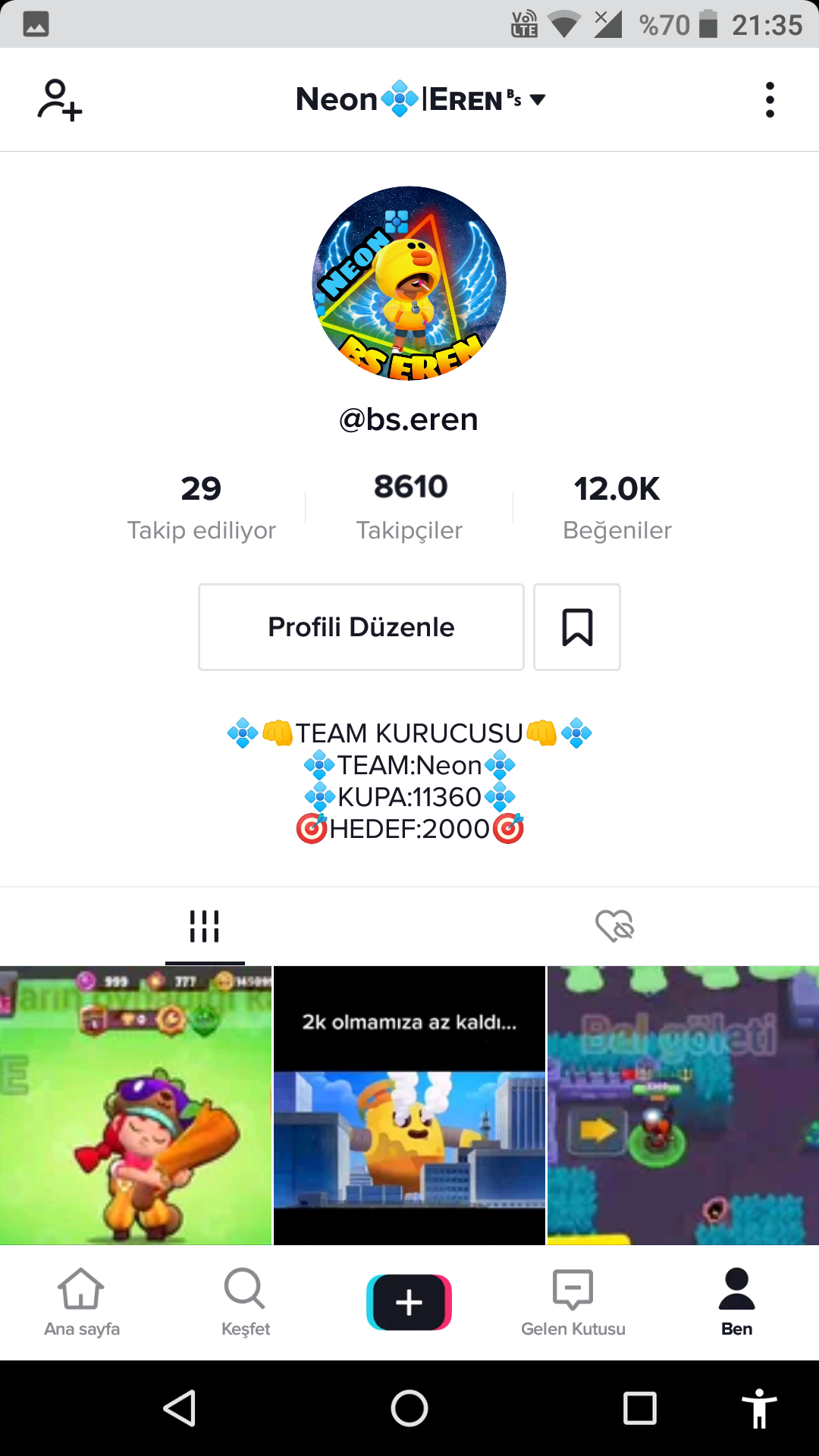Open the video with the baseball bat character
The height and width of the screenshot is (1456, 819).
[x=136, y=1105]
